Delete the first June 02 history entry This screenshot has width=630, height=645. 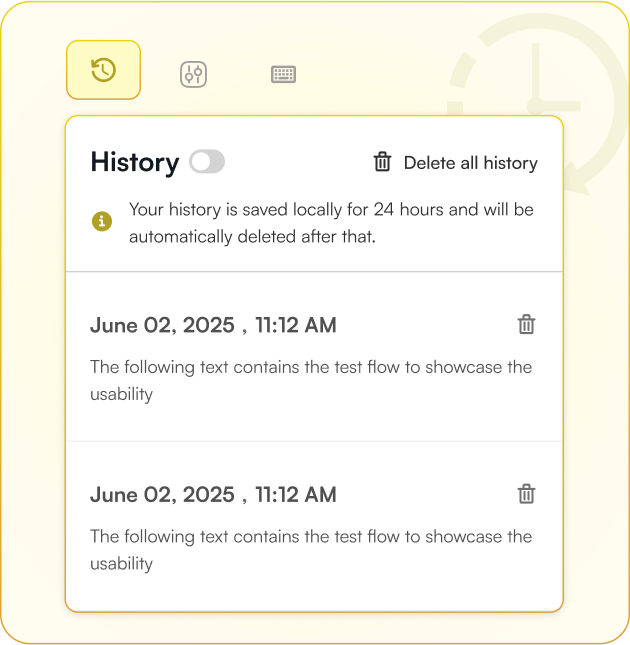(x=526, y=324)
